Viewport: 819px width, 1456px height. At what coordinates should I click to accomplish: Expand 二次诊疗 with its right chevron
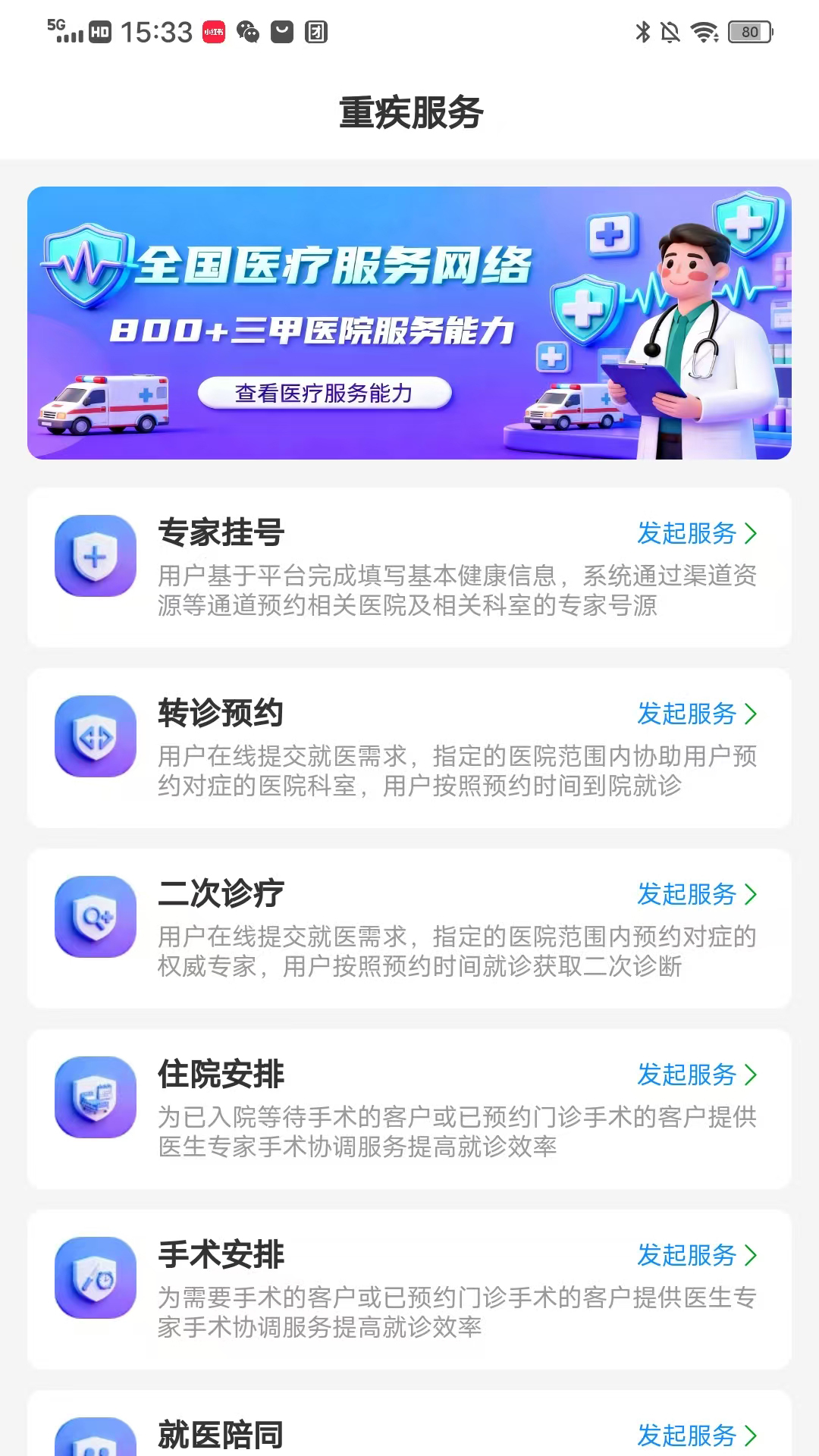(x=752, y=895)
